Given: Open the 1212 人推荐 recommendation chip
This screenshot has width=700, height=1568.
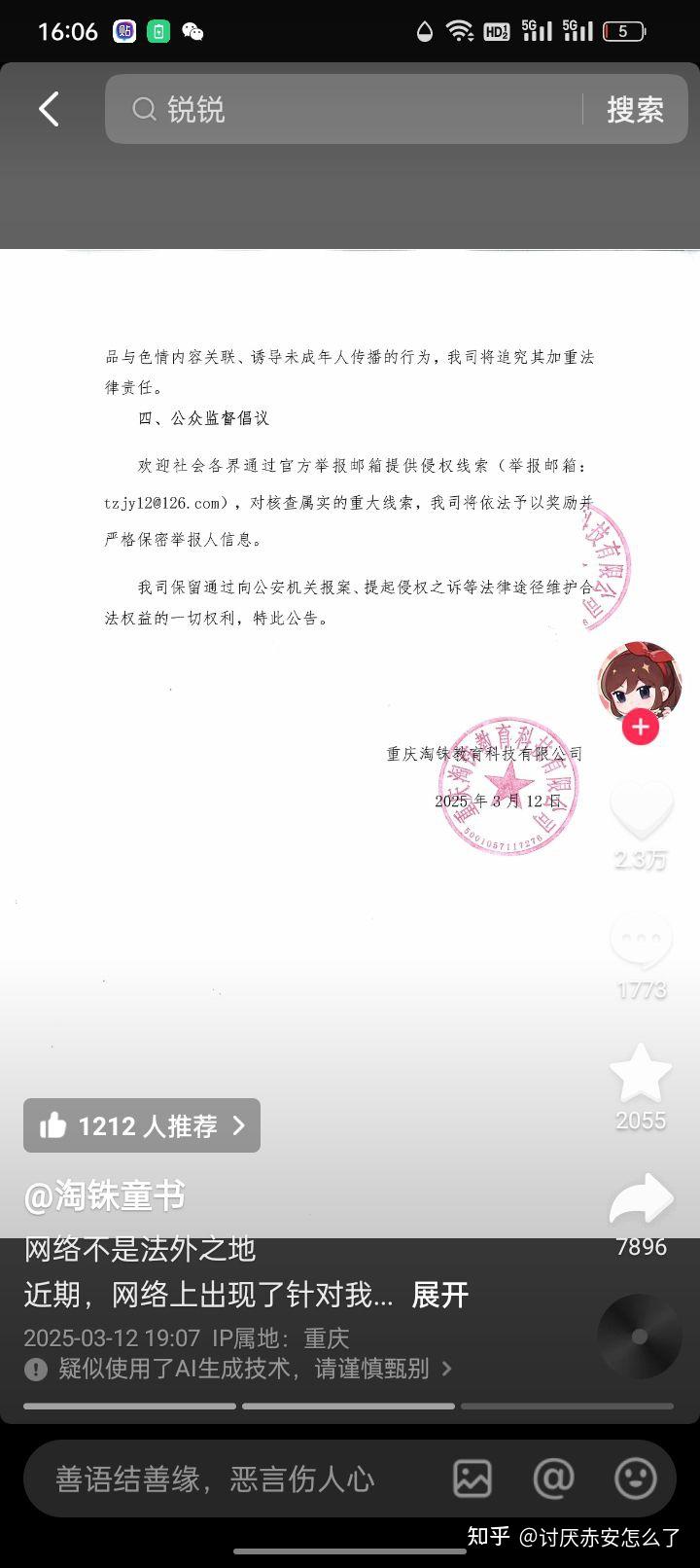Looking at the screenshot, I should tap(142, 1125).
